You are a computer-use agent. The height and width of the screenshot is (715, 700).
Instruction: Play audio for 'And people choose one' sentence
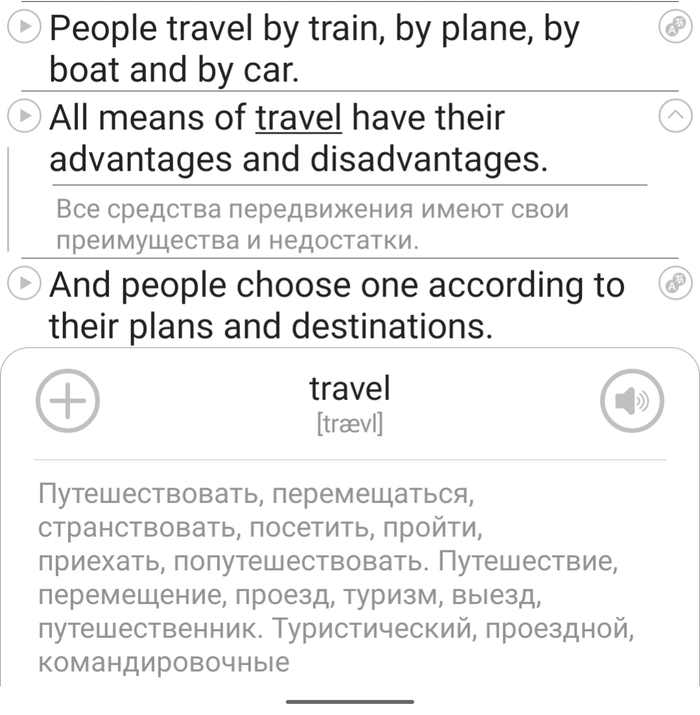point(22,285)
